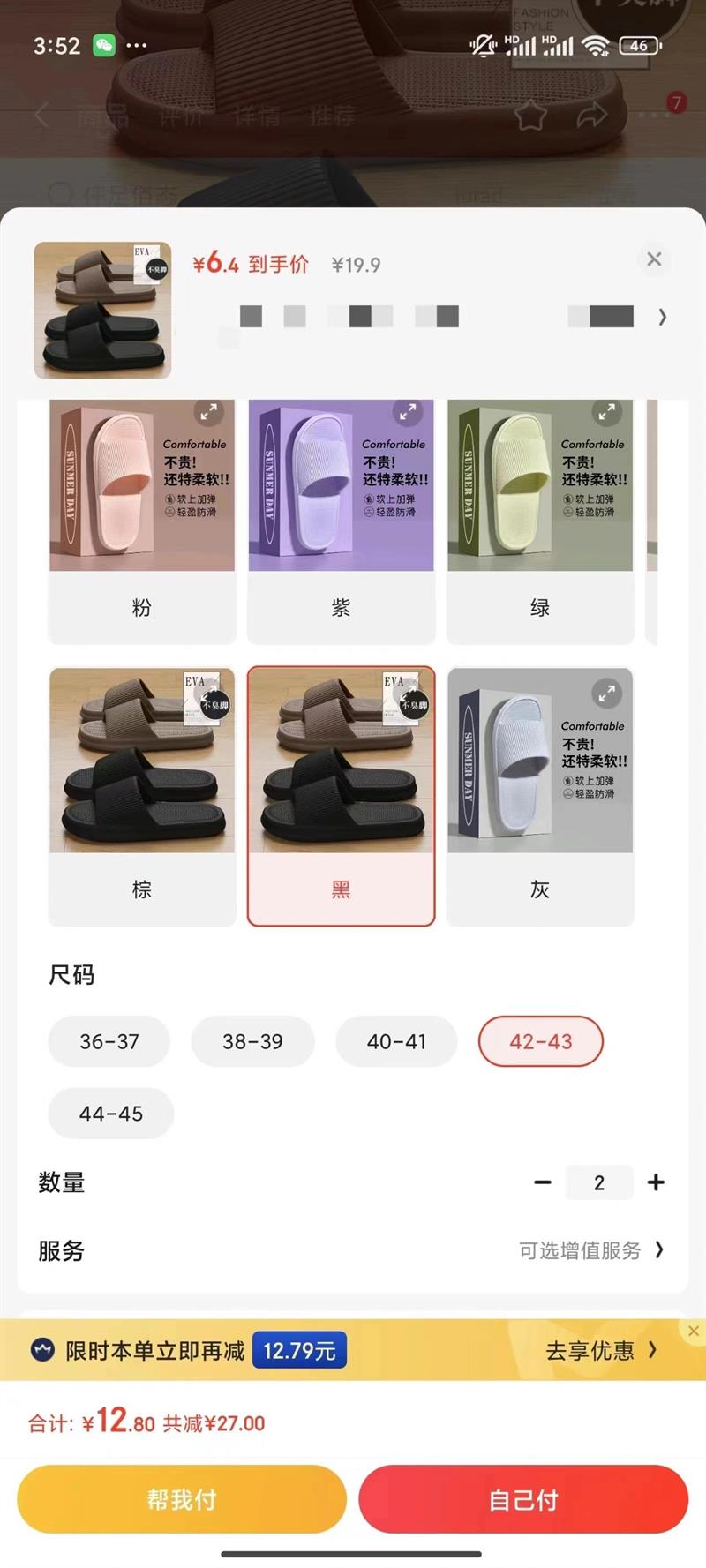Pick size 40-41
The width and height of the screenshot is (706, 1568).
pos(396,1041)
